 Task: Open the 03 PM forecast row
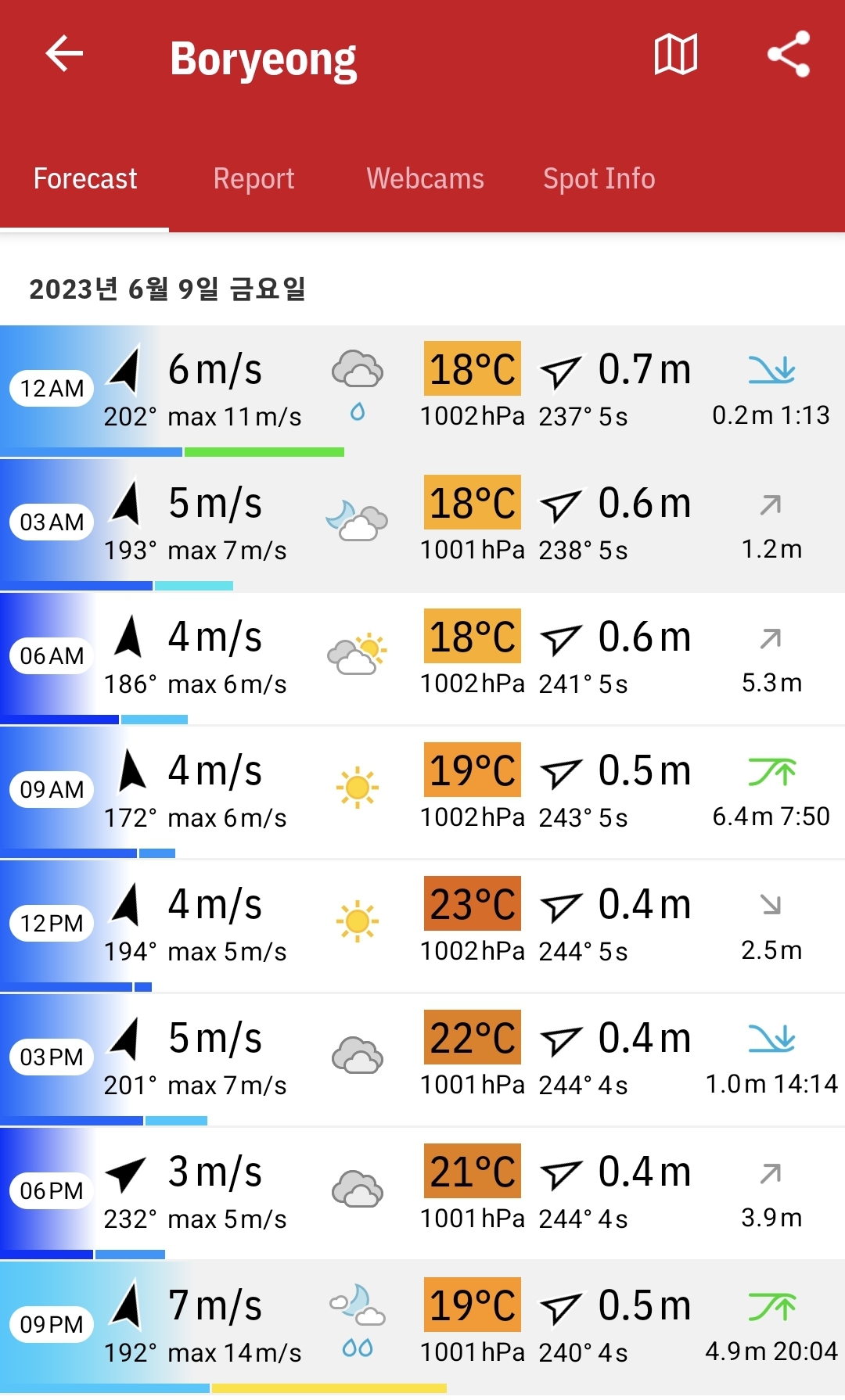click(422, 1060)
